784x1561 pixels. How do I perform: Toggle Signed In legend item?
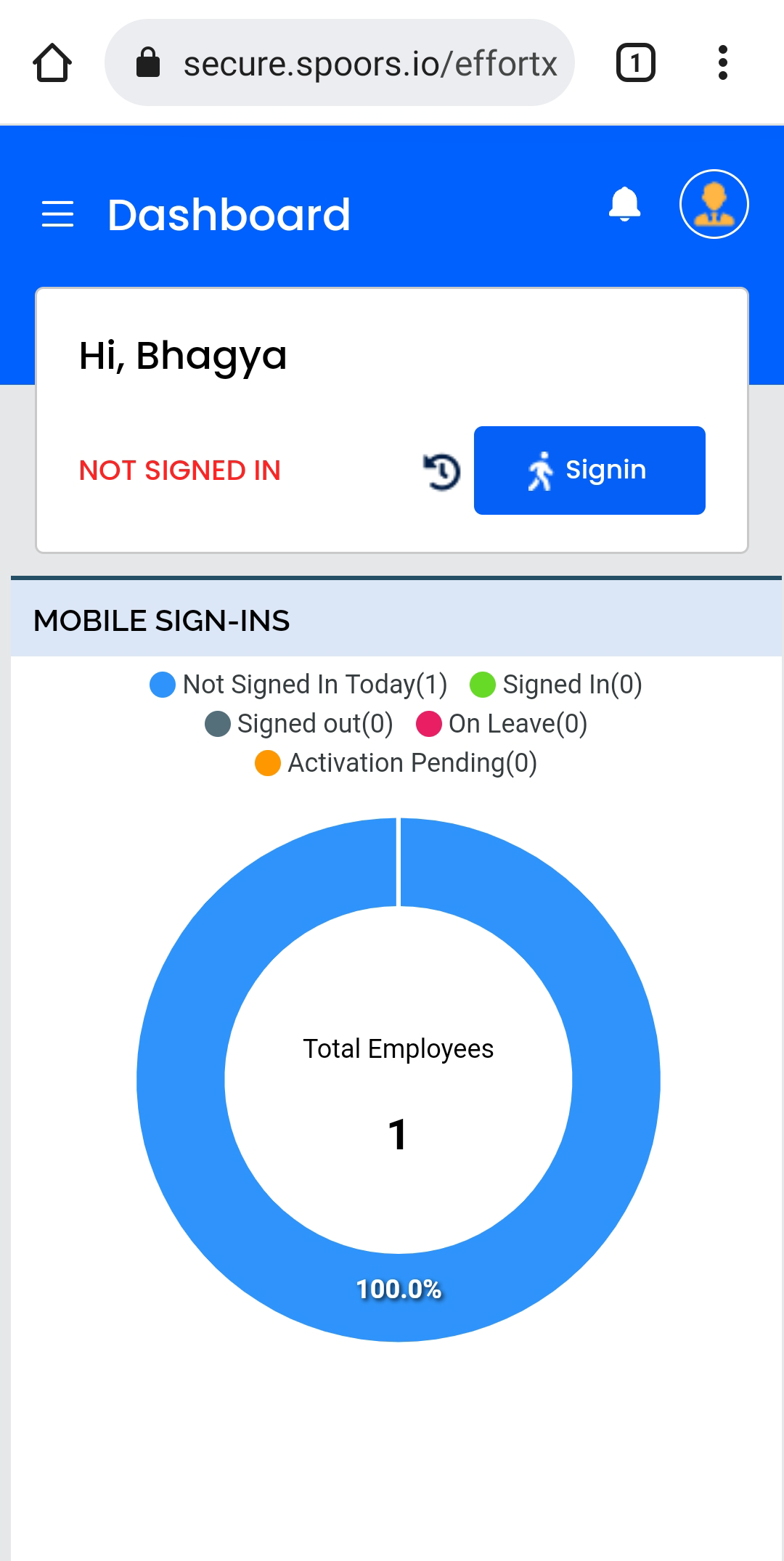coord(556,685)
